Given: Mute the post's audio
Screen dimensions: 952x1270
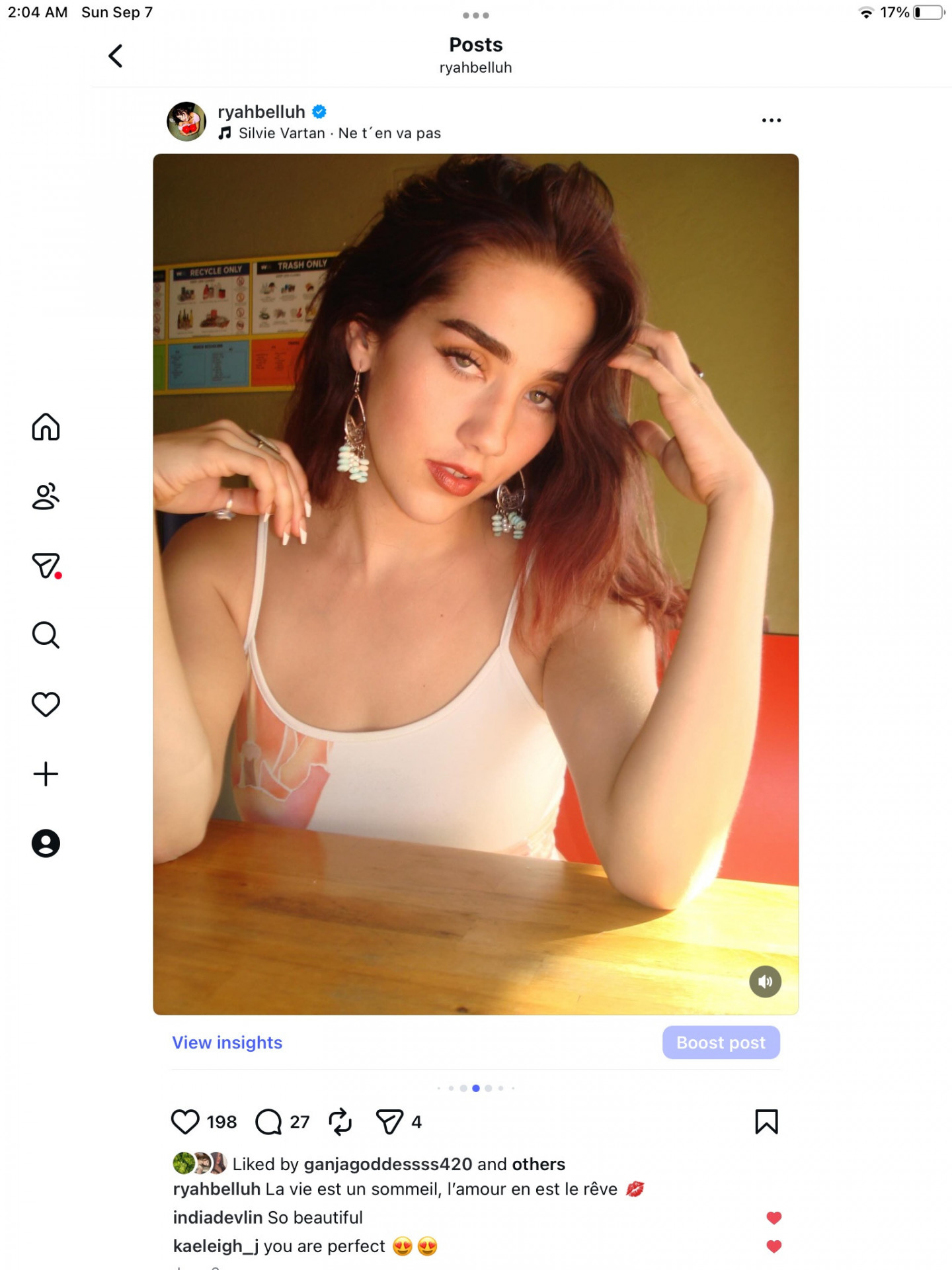Looking at the screenshot, I should [765, 982].
